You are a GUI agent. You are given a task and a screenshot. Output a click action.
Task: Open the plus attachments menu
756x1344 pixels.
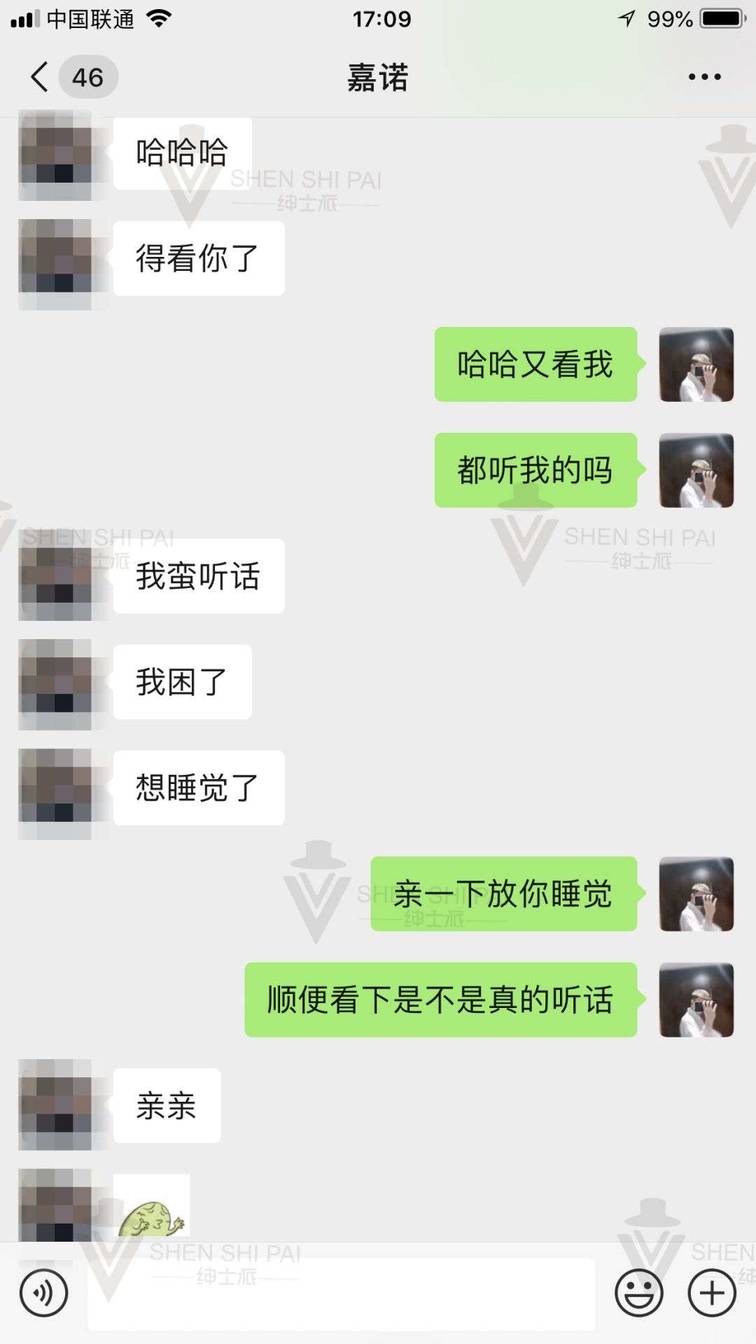click(712, 1293)
